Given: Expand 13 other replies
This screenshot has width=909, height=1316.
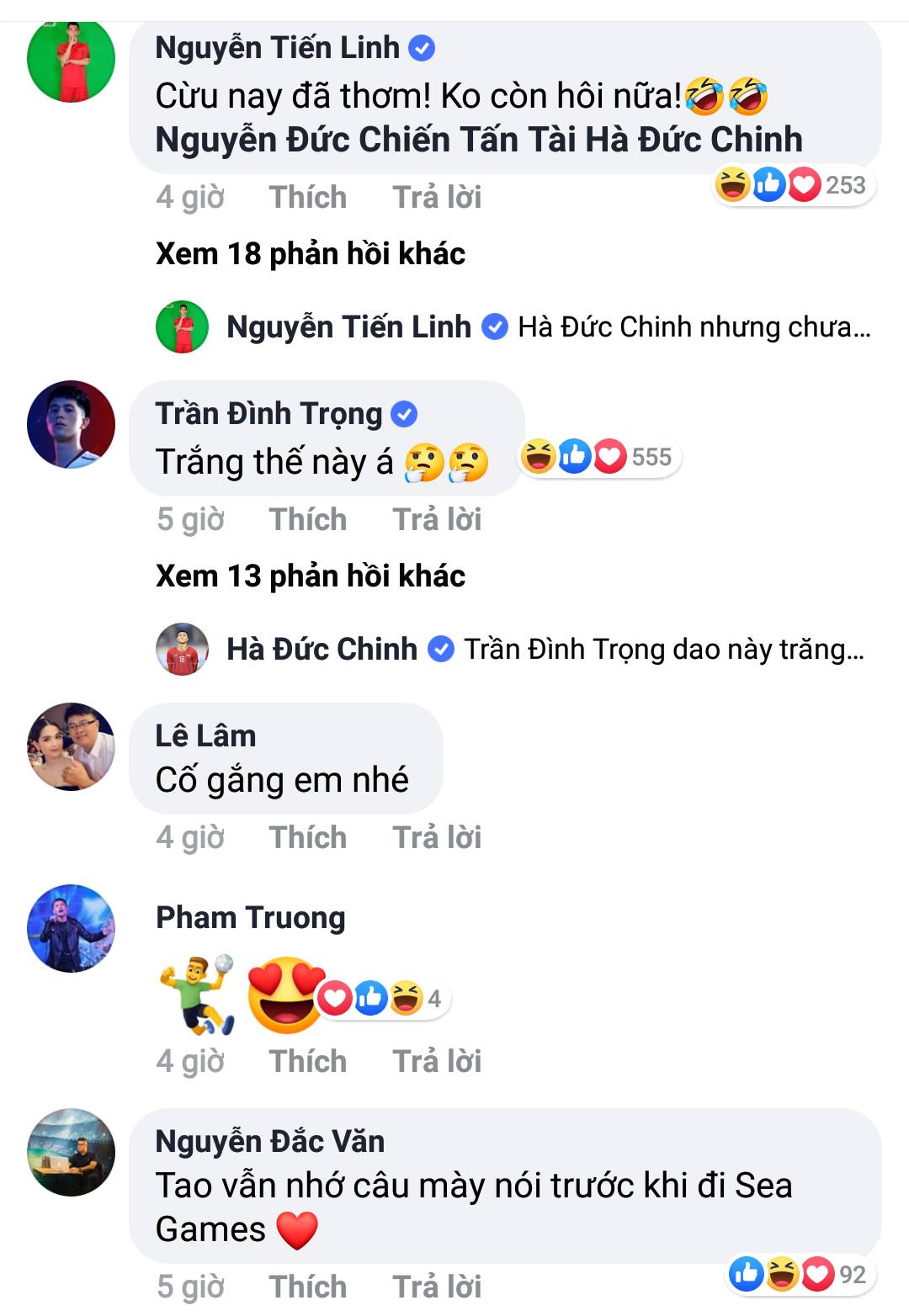Looking at the screenshot, I should pyautogui.click(x=310, y=576).
